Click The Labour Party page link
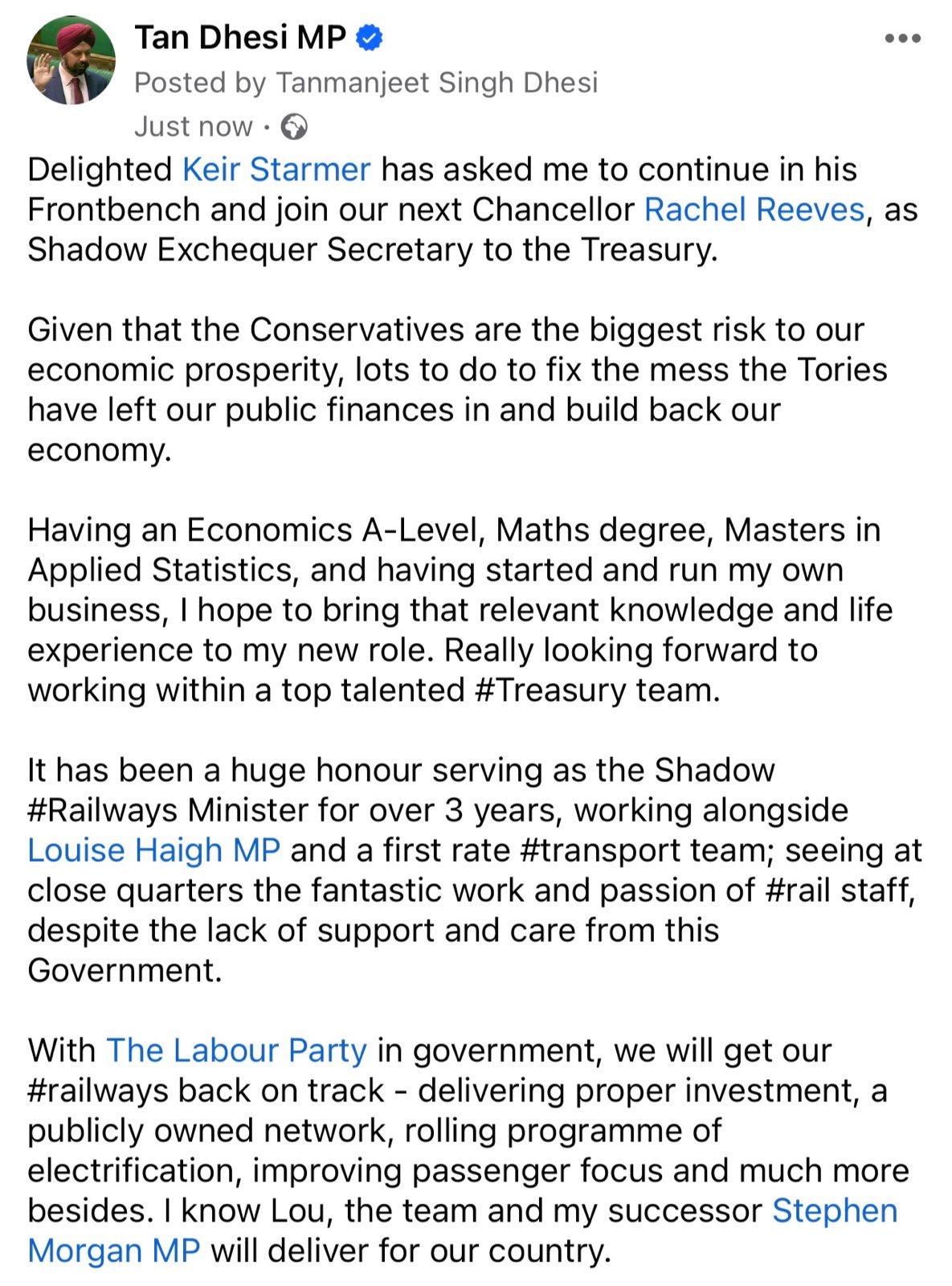 (237, 1050)
